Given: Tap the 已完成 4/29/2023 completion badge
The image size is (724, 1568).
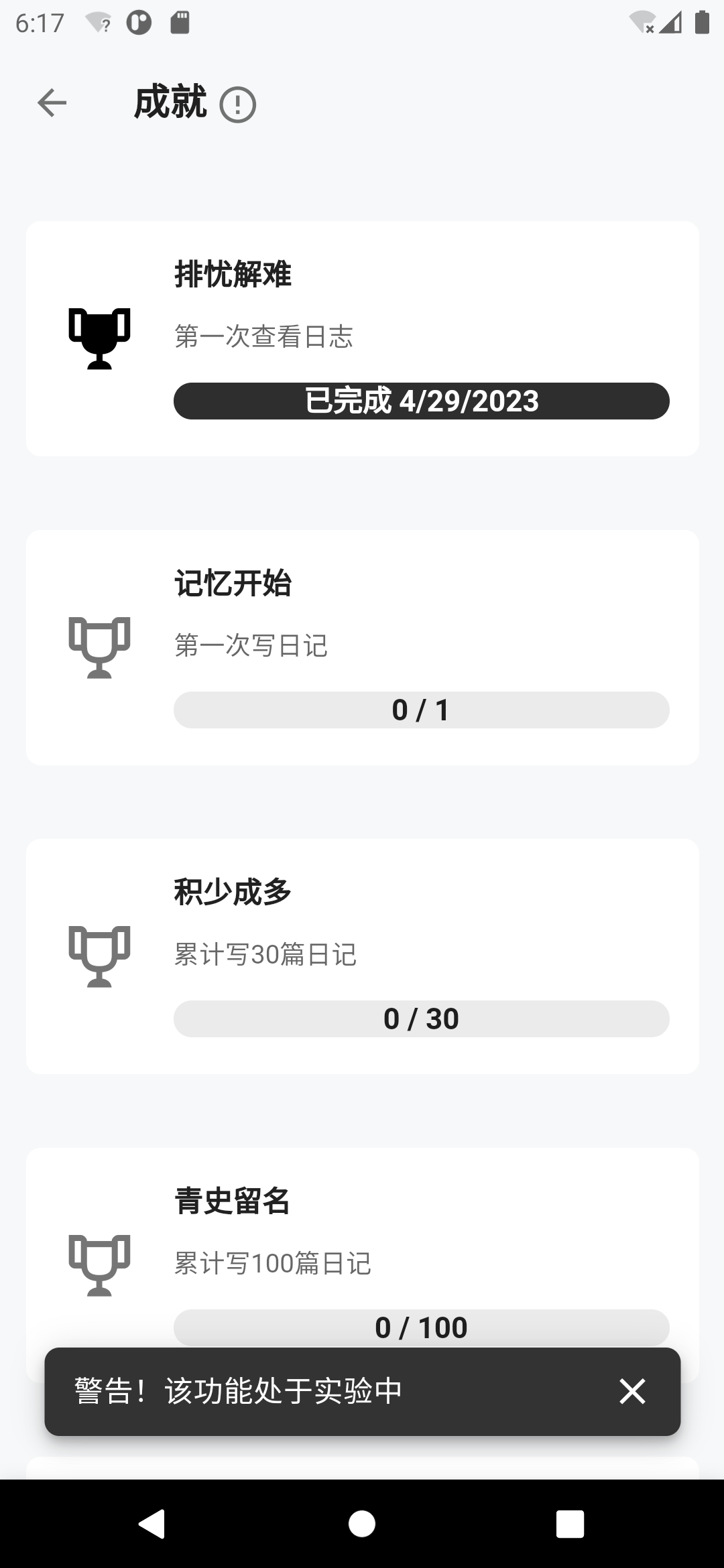Looking at the screenshot, I should click(422, 401).
